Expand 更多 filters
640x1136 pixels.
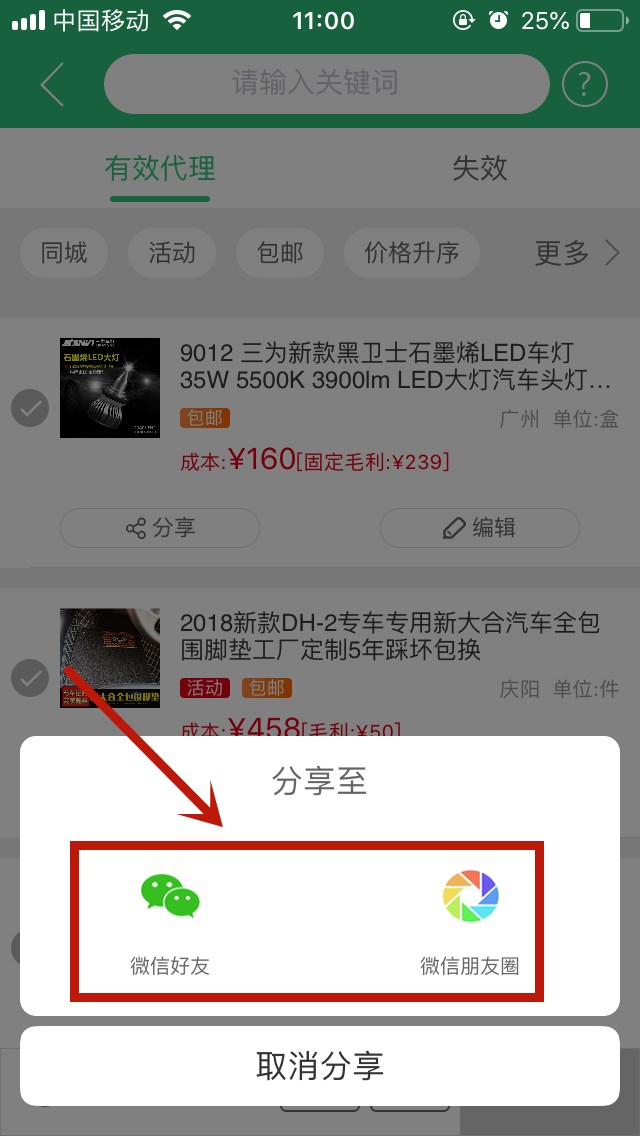click(x=577, y=253)
